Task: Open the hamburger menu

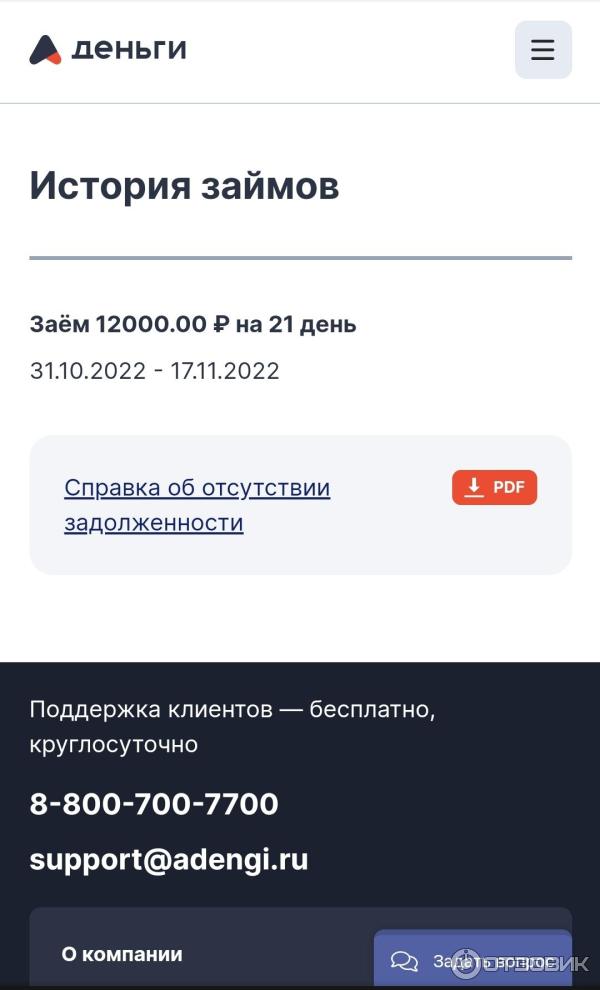Action: pyautogui.click(x=543, y=50)
